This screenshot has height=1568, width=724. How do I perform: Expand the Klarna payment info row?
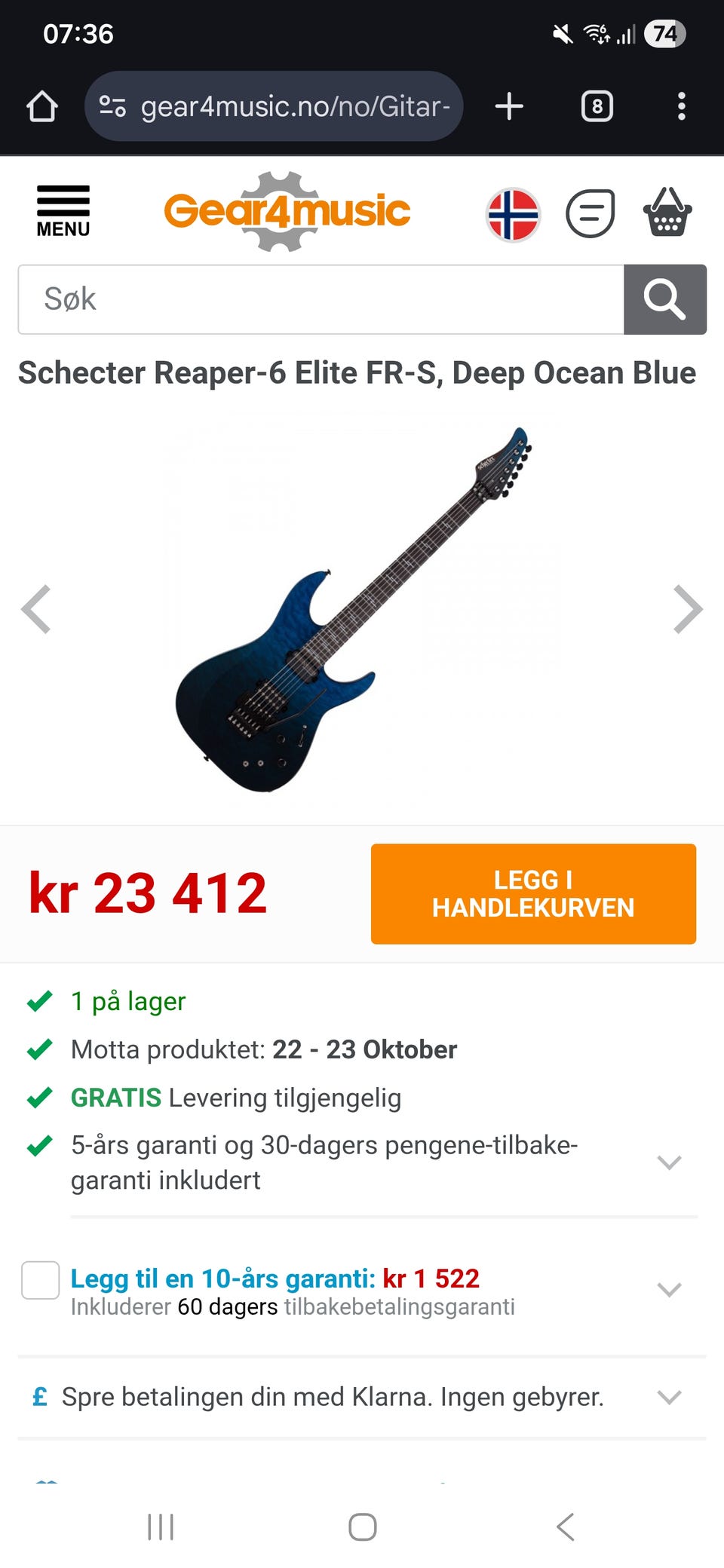pos(669,1397)
